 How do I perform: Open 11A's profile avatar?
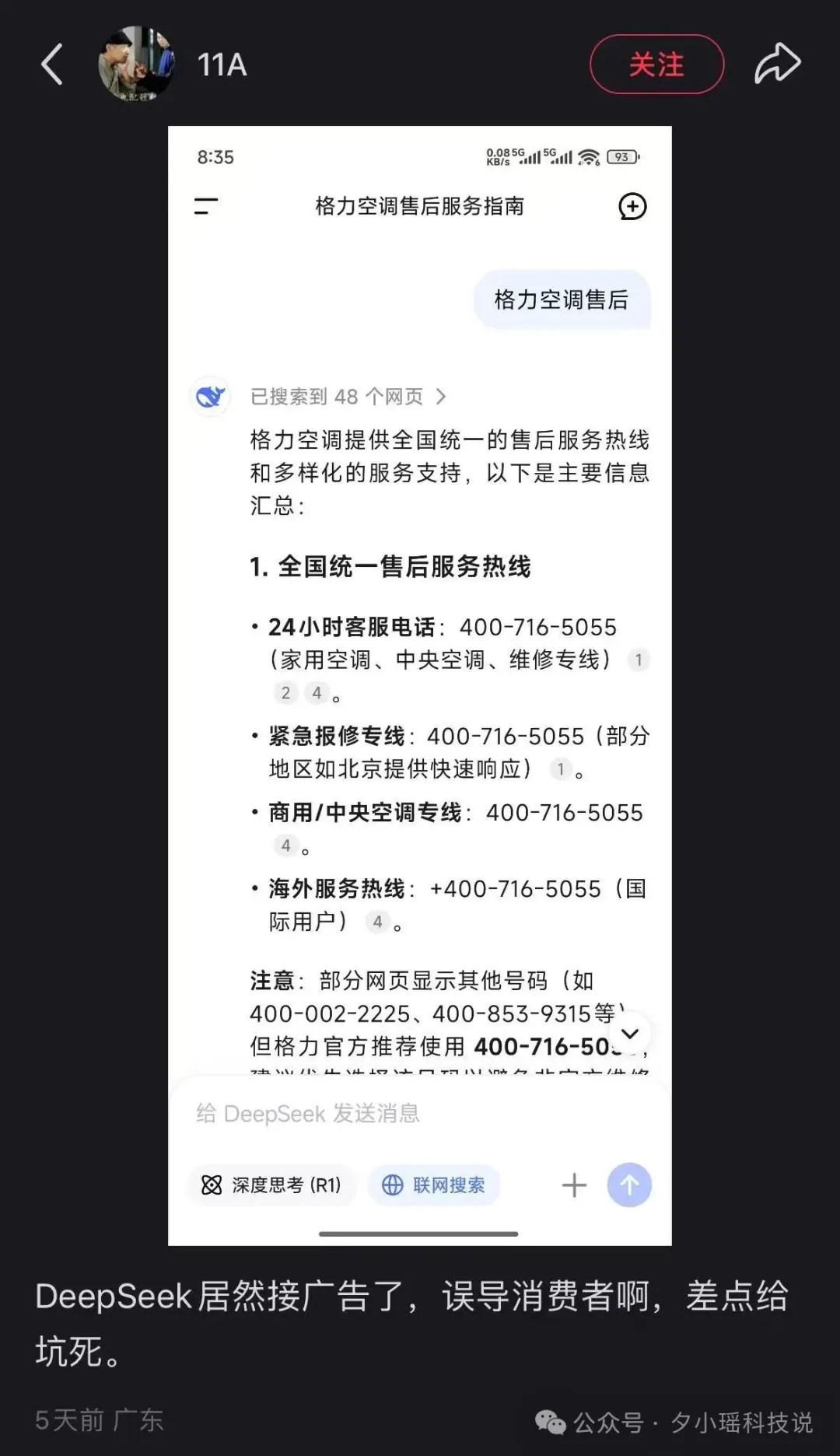[137, 65]
